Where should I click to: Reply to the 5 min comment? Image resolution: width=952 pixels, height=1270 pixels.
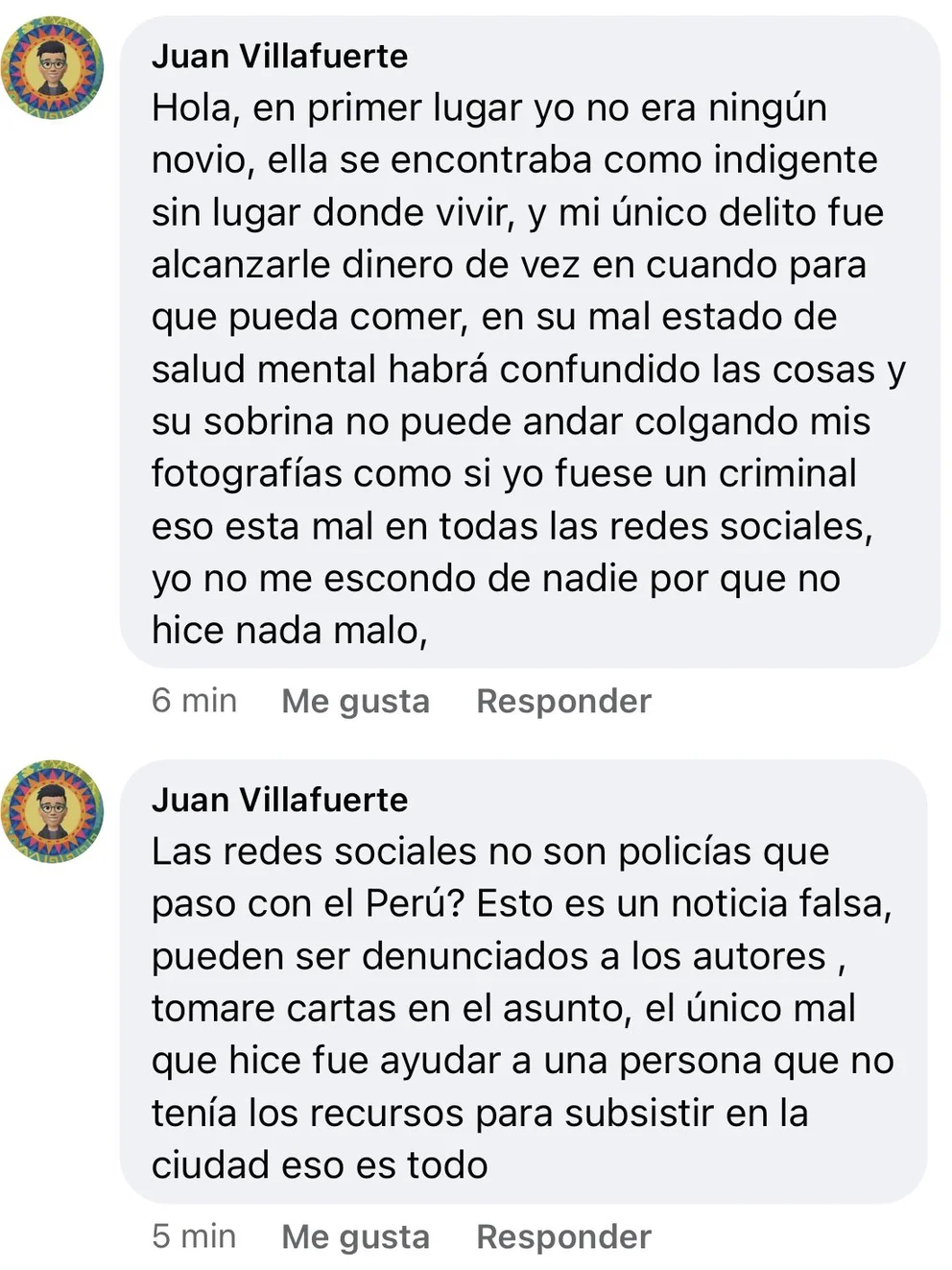563,1236
